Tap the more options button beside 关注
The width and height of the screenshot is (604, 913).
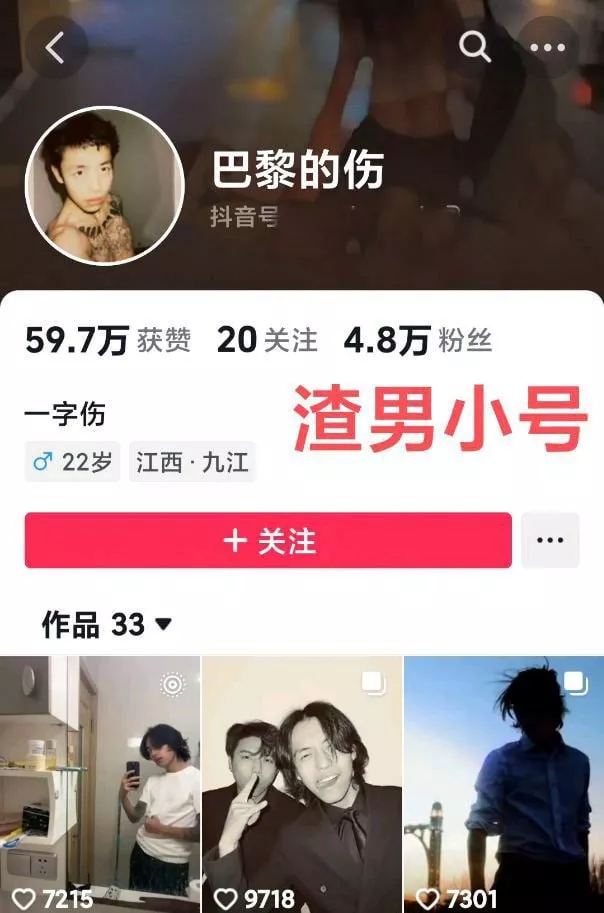coord(550,541)
